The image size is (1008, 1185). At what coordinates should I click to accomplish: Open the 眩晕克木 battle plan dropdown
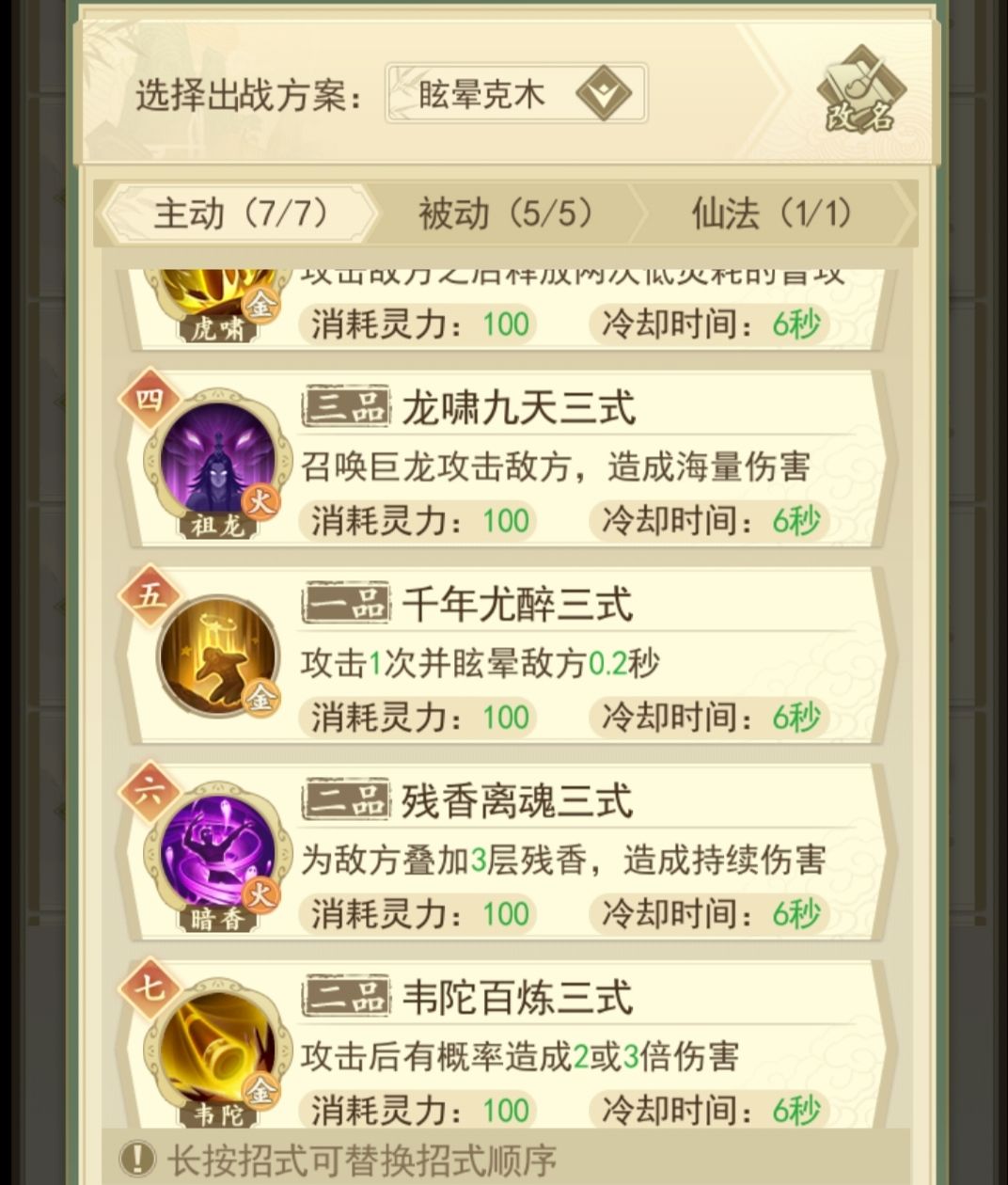515,93
